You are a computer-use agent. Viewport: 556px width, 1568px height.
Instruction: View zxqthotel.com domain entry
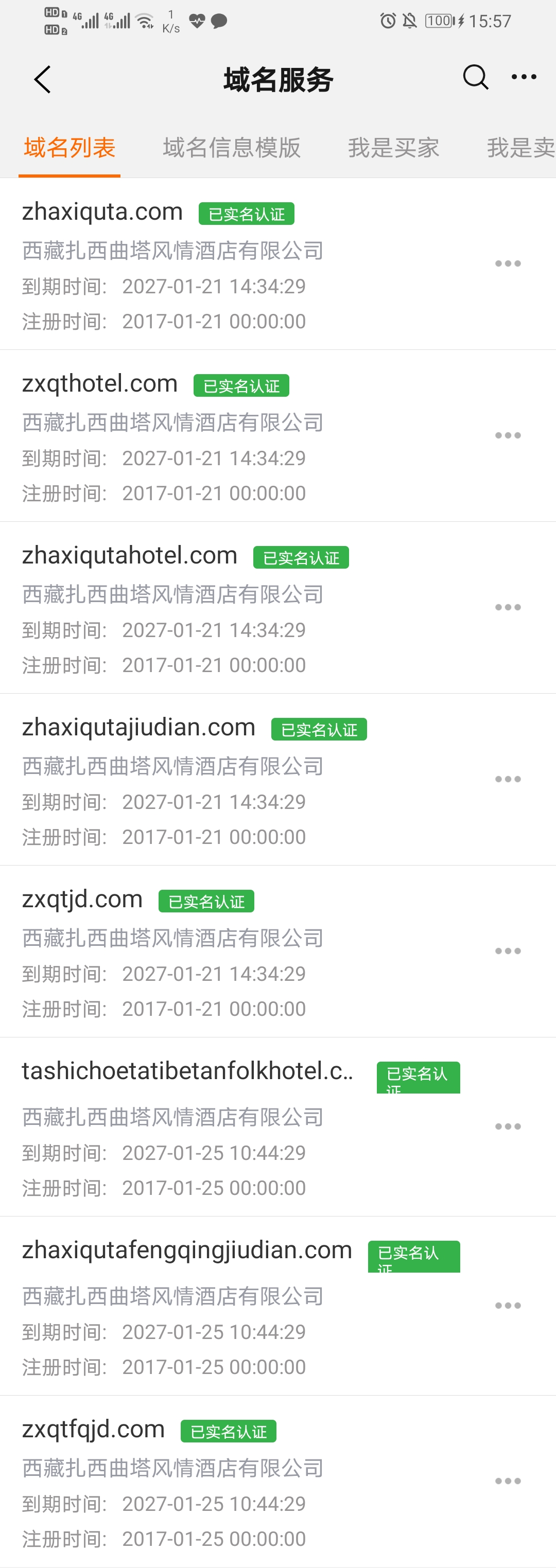click(x=100, y=383)
